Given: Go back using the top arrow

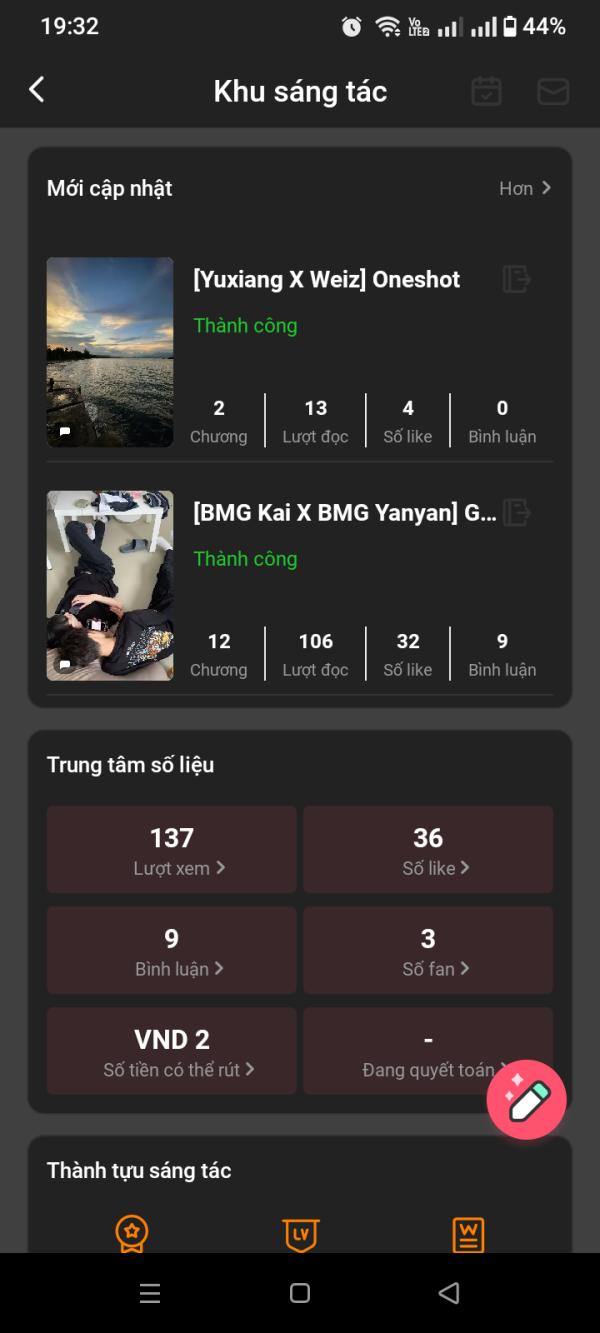Looking at the screenshot, I should tap(37, 90).
